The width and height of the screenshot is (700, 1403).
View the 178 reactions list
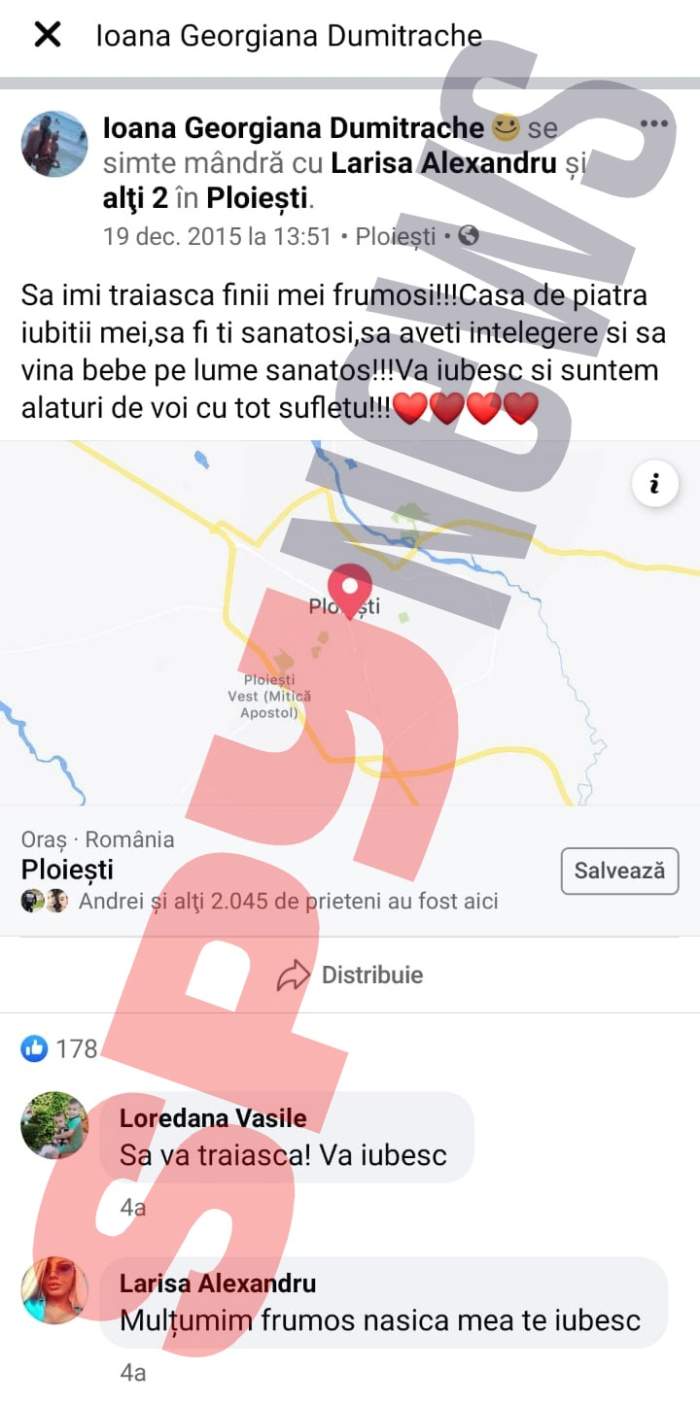[60, 1048]
